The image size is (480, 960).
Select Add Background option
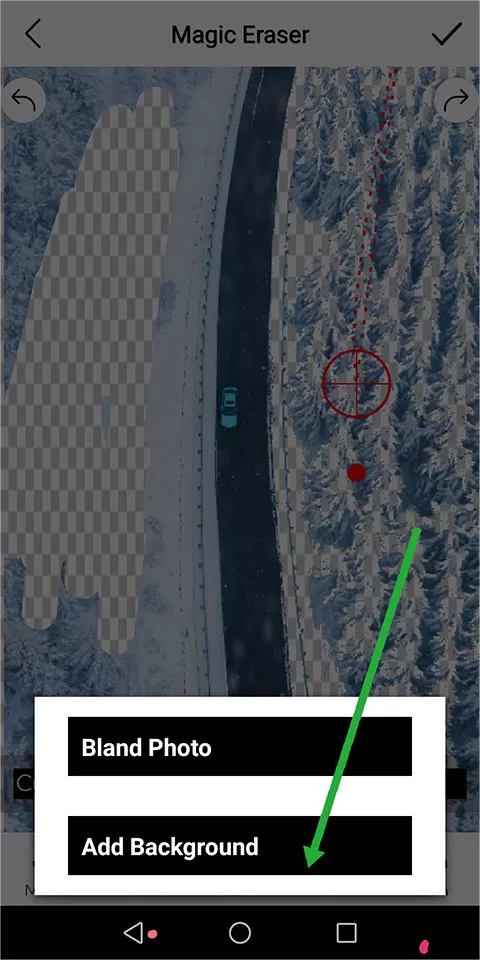coord(239,846)
